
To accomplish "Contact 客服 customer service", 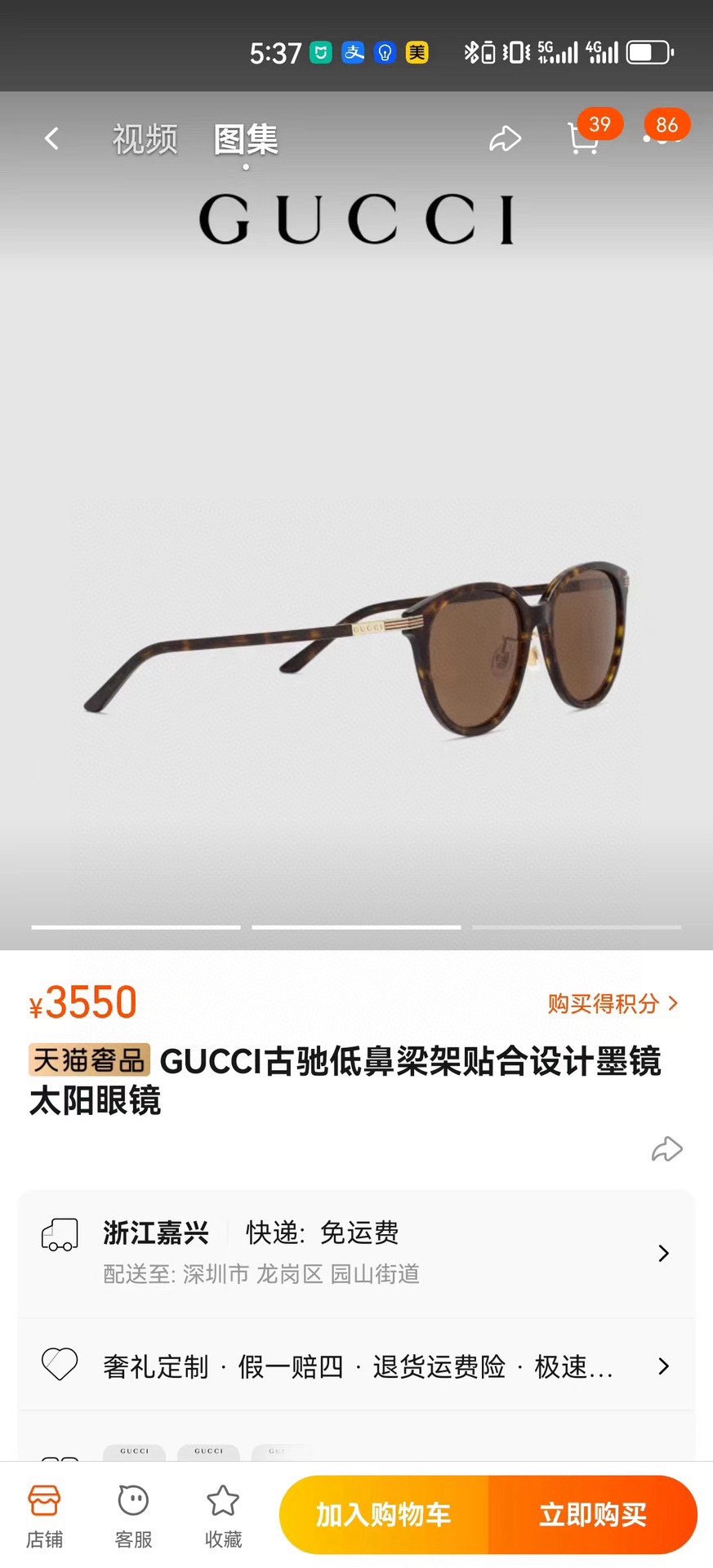I will coord(133,1515).
